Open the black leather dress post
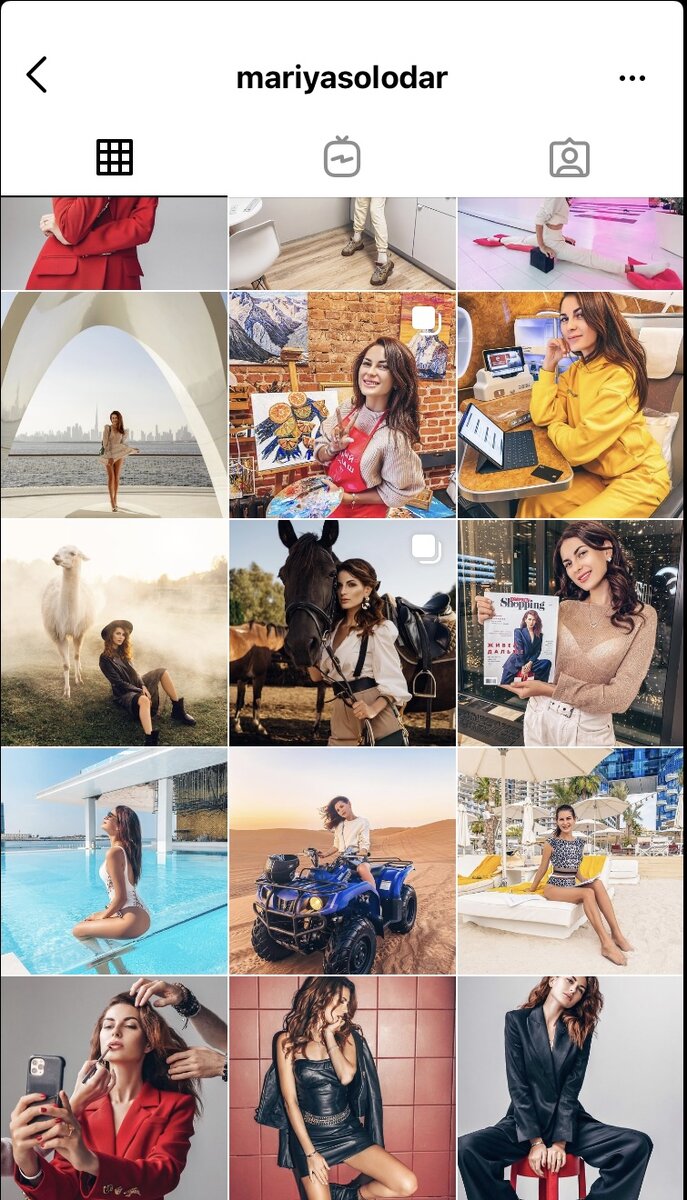This screenshot has height=1200, width=687. coord(342,1088)
